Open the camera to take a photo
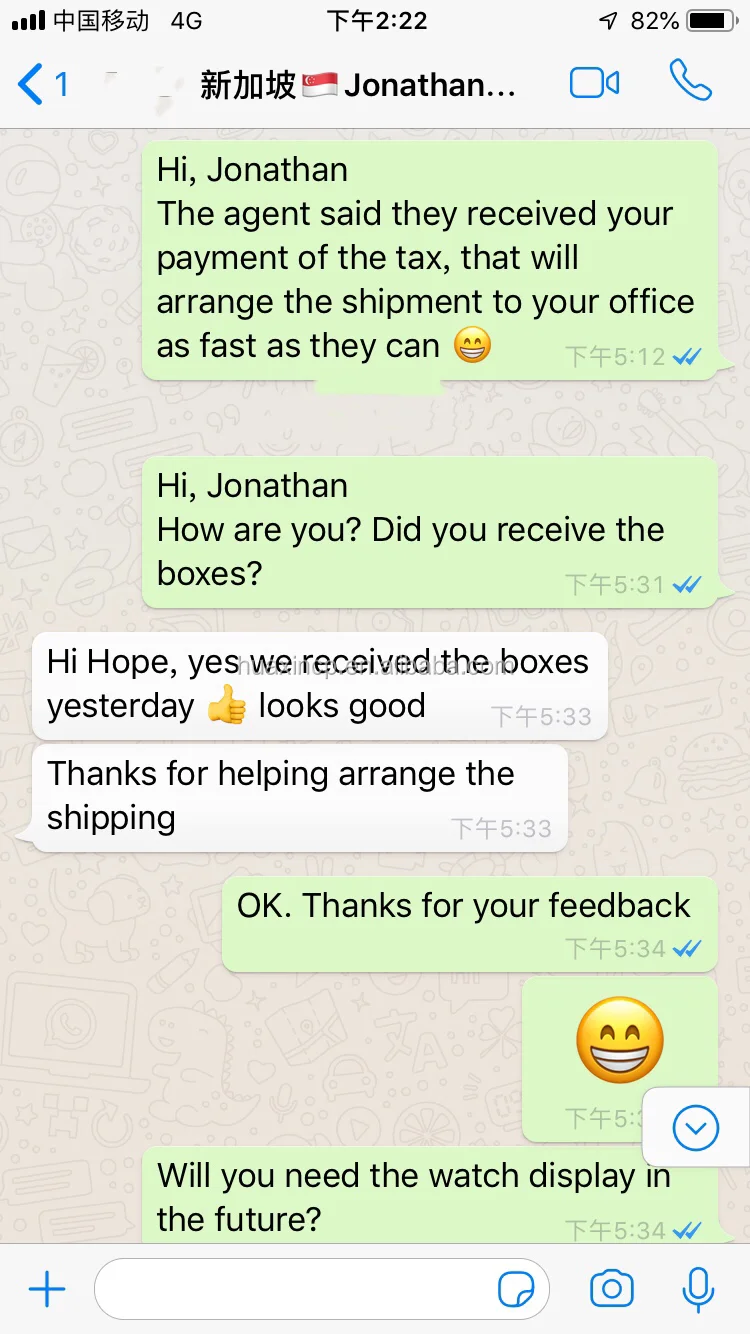750x1334 pixels. tap(612, 1289)
